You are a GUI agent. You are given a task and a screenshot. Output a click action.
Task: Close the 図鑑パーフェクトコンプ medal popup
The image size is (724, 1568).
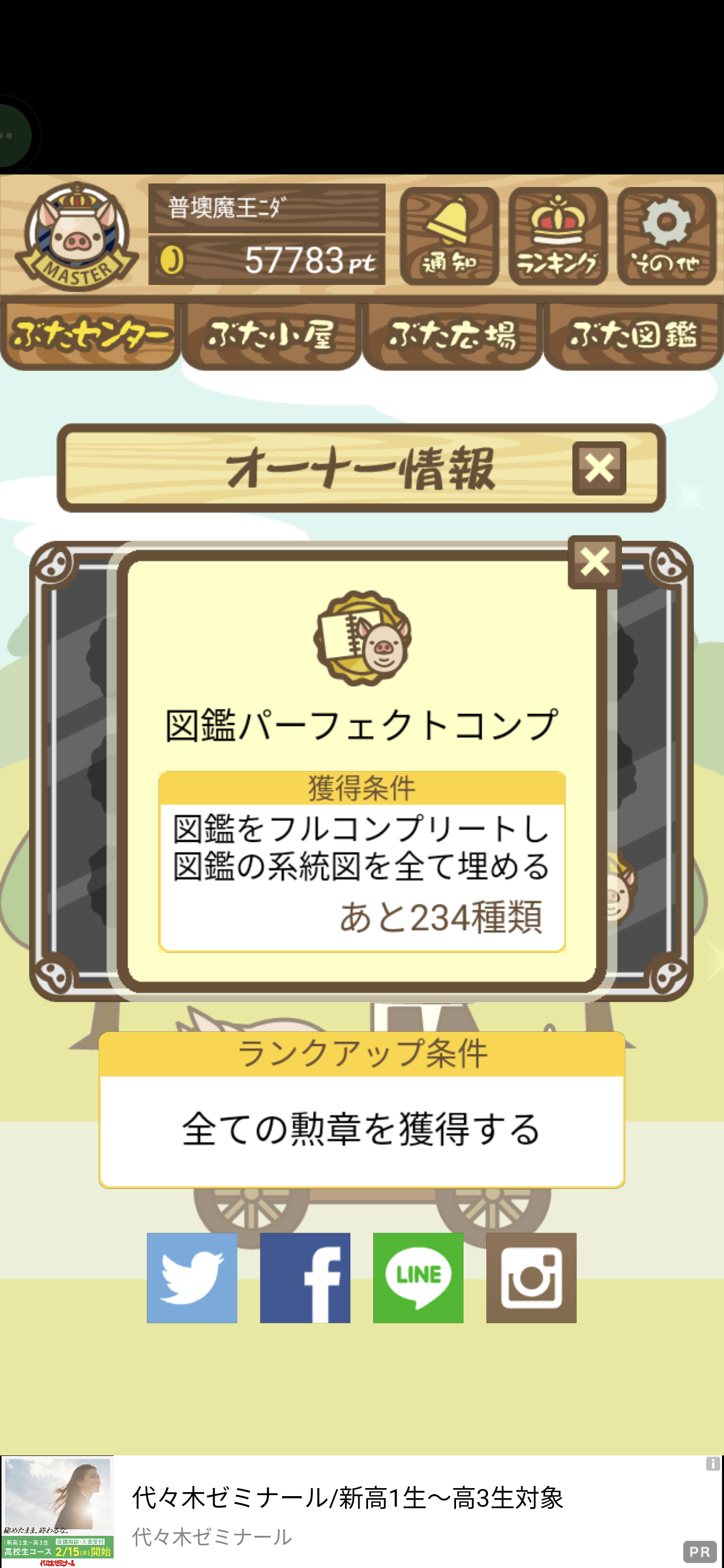point(594,562)
